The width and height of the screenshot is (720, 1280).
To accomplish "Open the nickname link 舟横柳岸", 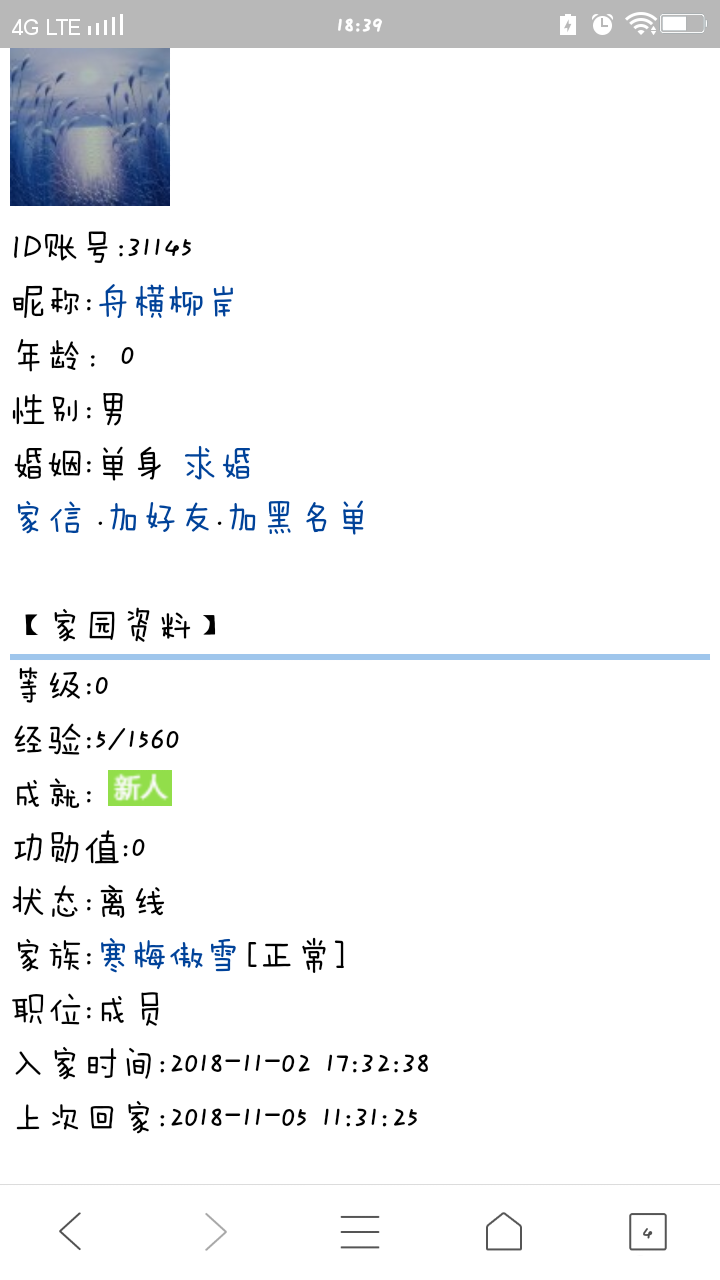I will click(166, 302).
